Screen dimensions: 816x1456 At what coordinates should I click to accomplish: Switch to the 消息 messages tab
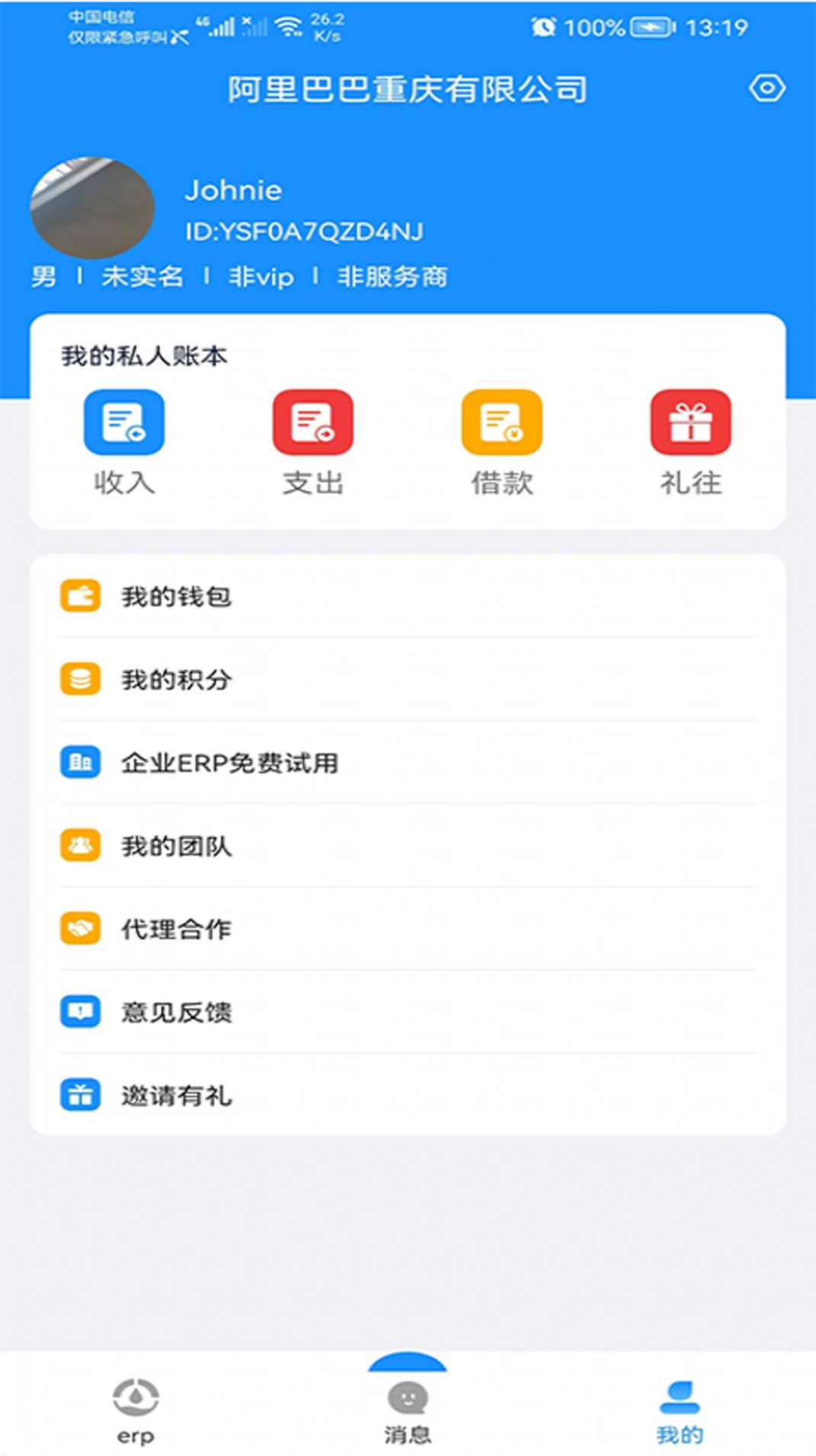(x=408, y=1410)
